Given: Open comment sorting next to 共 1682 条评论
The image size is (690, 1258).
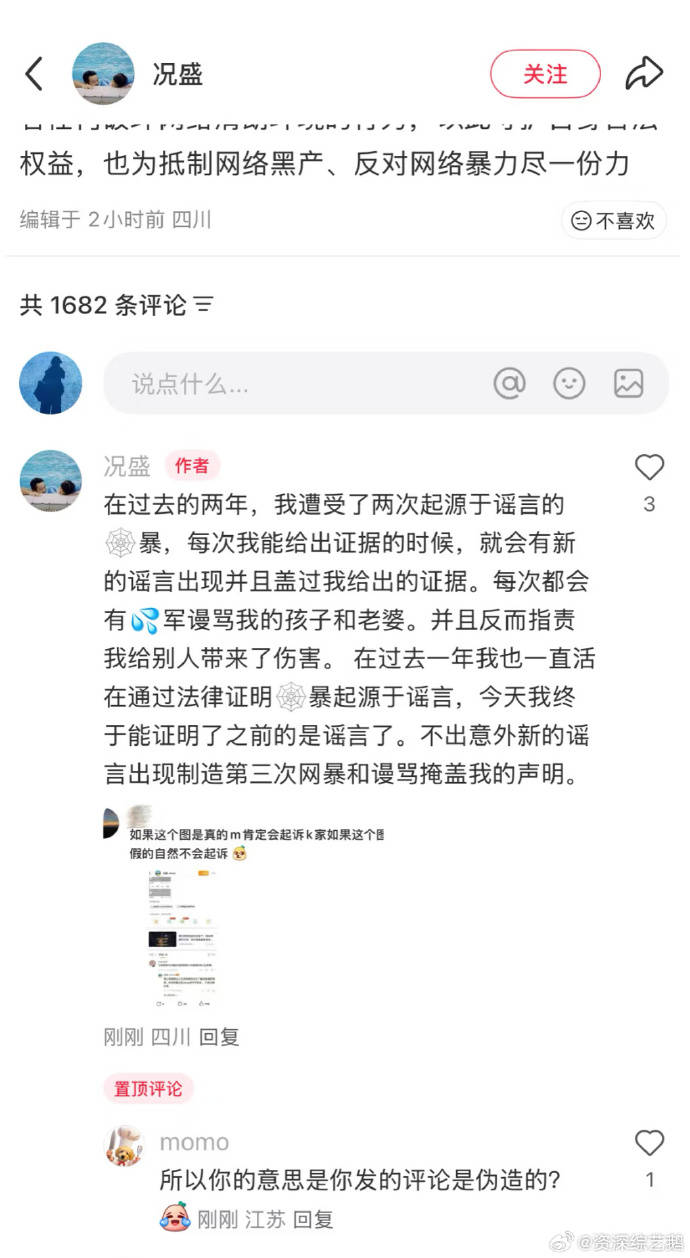Looking at the screenshot, I should tap(203, 305).
